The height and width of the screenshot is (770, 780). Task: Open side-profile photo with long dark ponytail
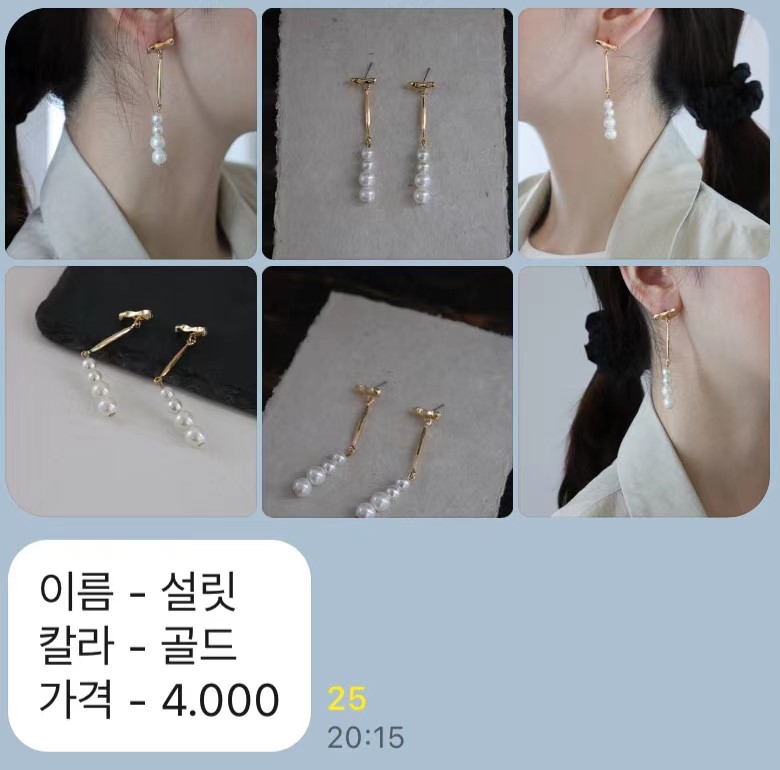pos(643,391)
